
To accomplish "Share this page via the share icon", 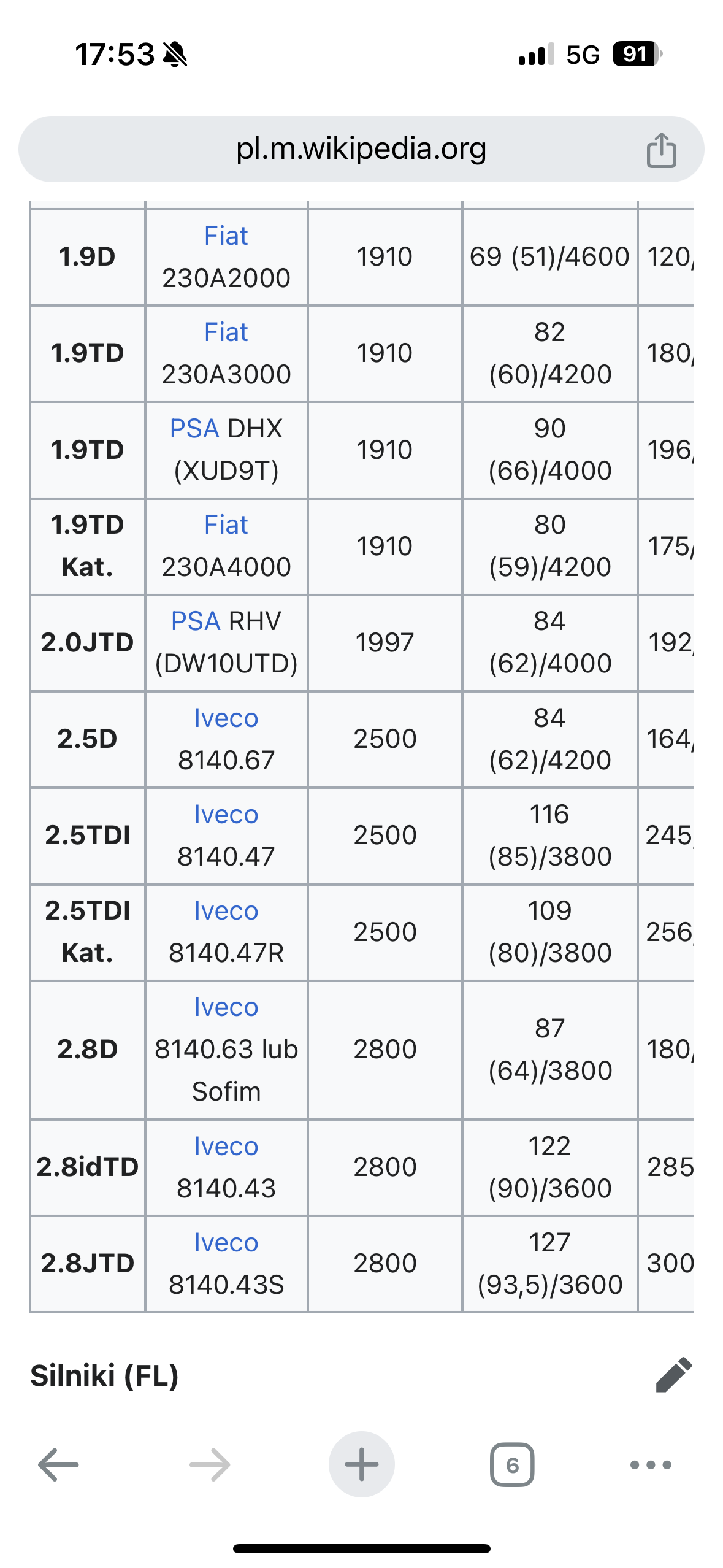I will point(661,150).
